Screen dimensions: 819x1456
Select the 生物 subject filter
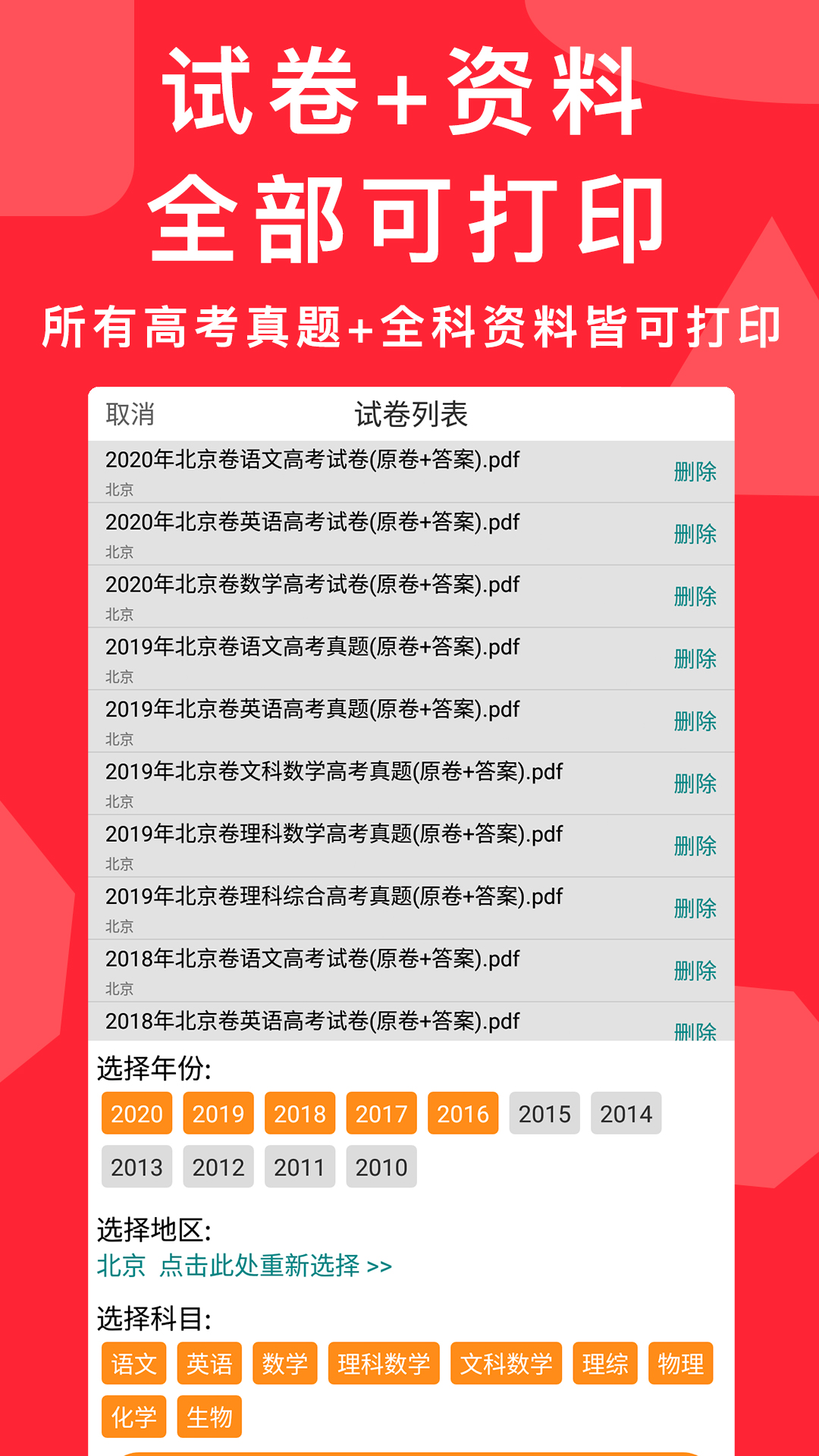[209, 1416]
